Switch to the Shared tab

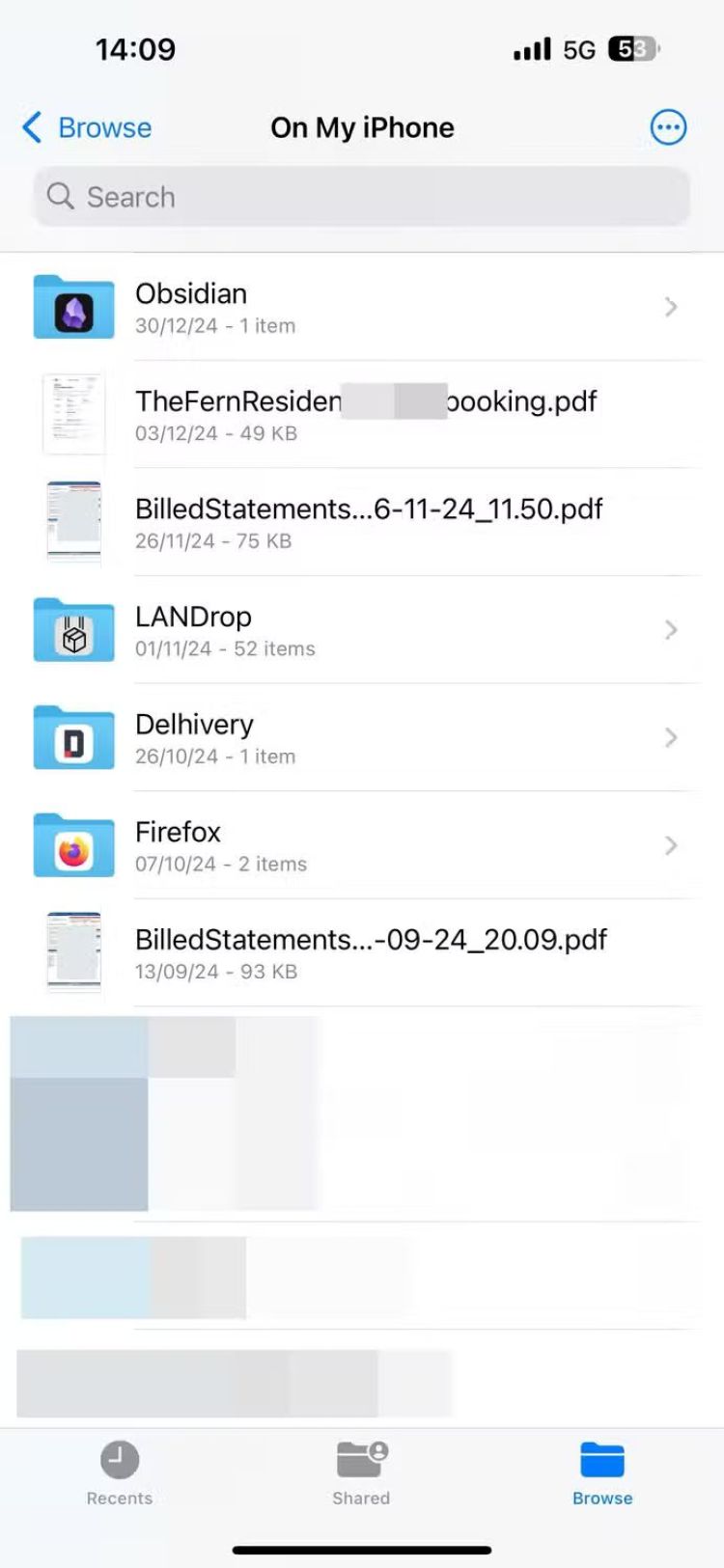coord(361,1472)
